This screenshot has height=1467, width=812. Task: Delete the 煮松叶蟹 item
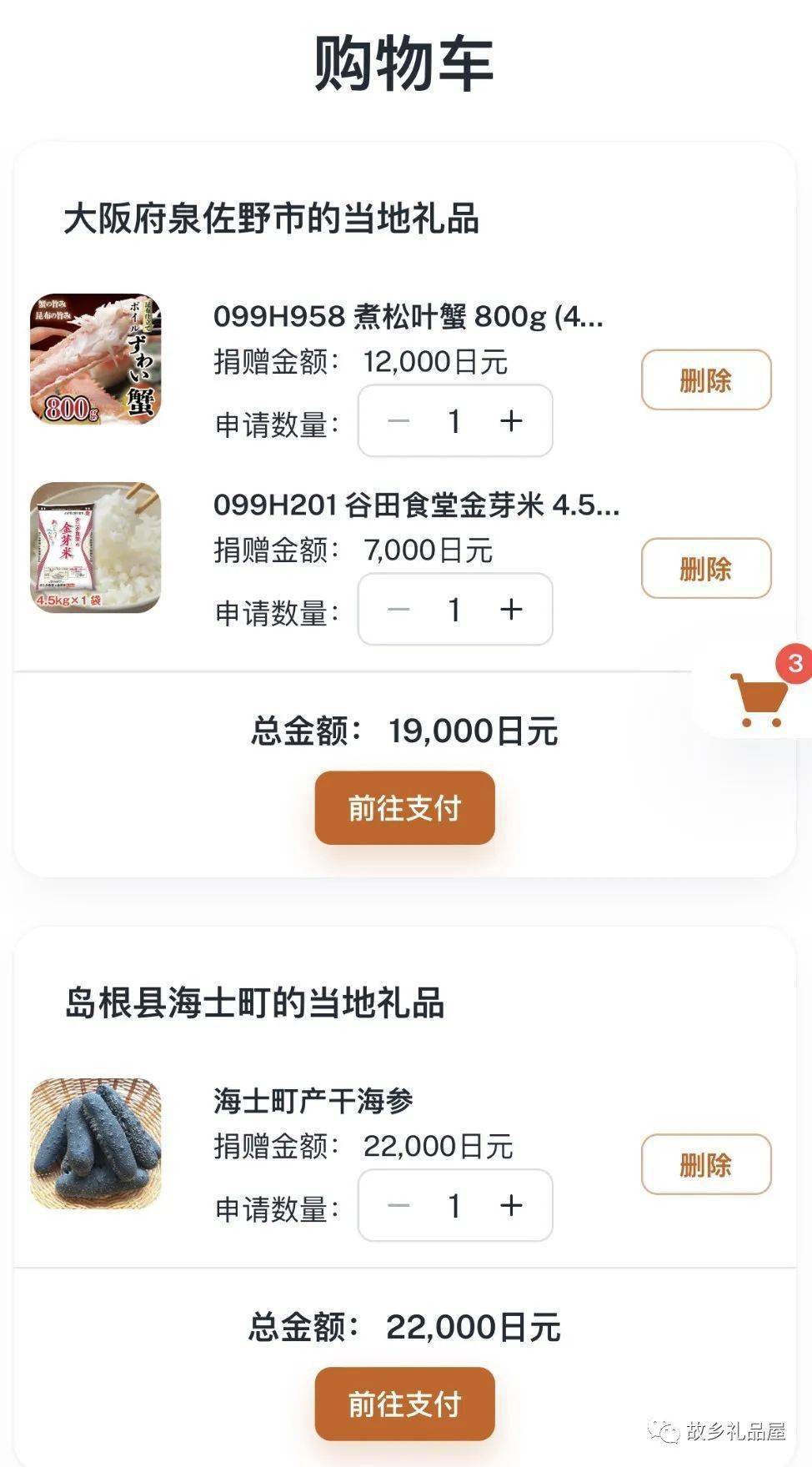click(x=705, y=381)
